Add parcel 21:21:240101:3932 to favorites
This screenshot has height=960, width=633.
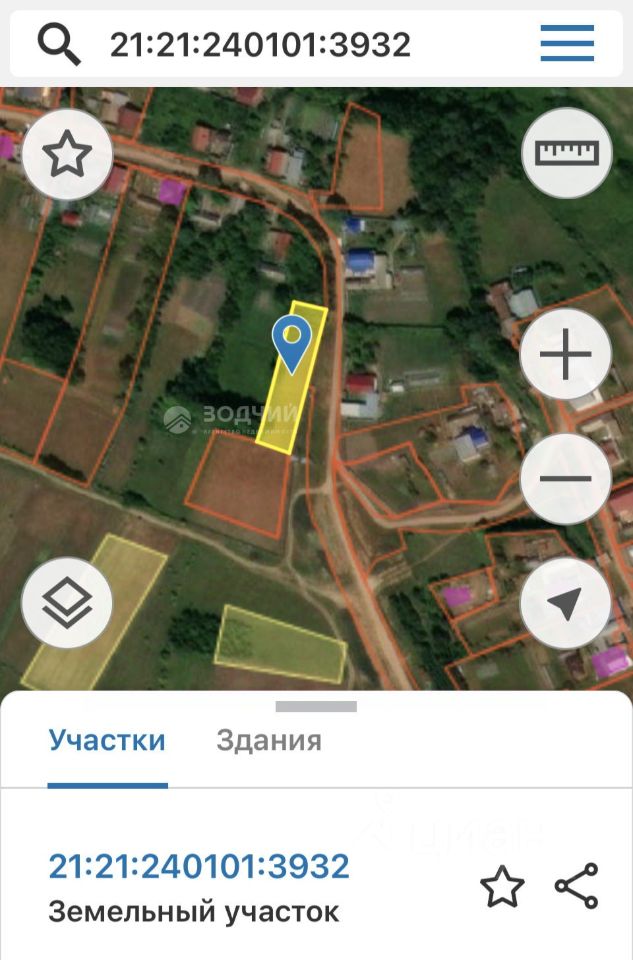(x=501, y=886)
